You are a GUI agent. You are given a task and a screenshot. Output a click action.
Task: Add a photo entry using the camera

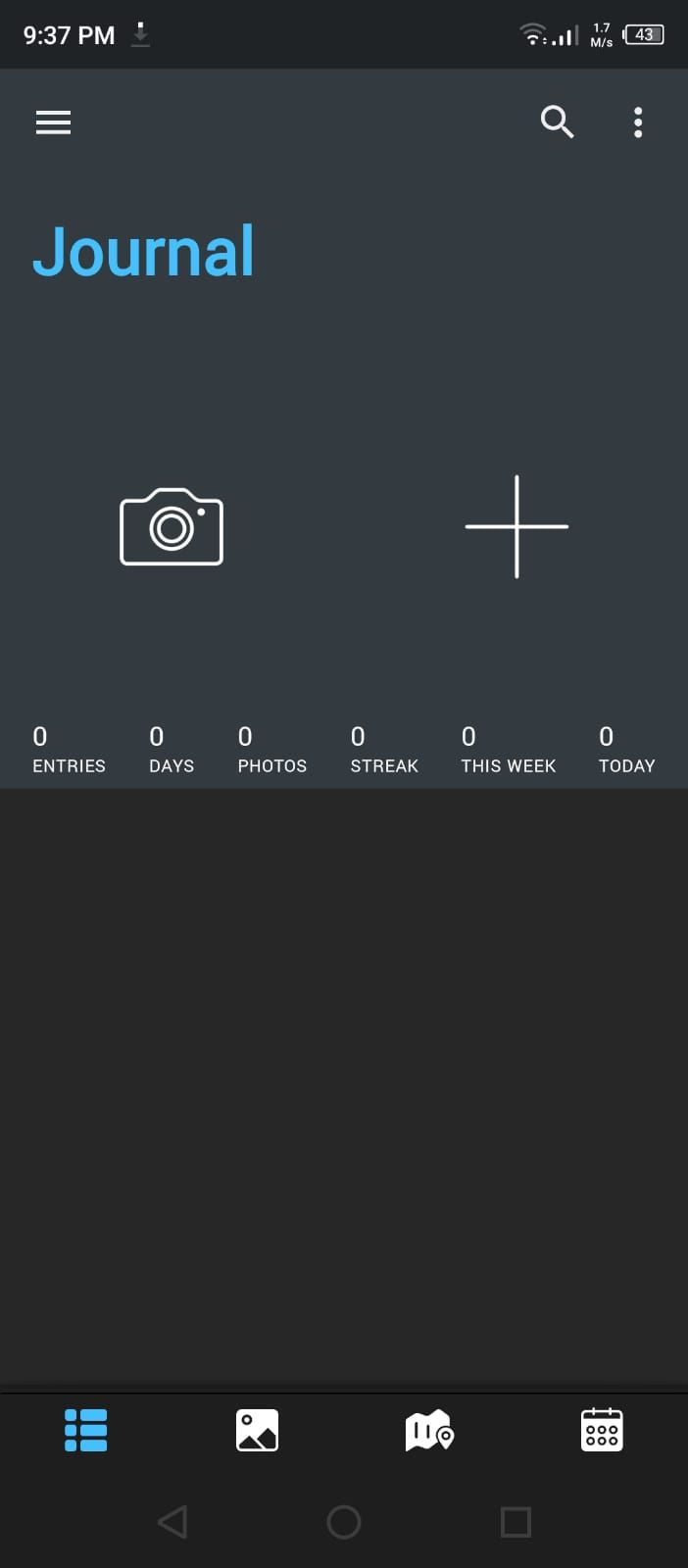[172, 526]
